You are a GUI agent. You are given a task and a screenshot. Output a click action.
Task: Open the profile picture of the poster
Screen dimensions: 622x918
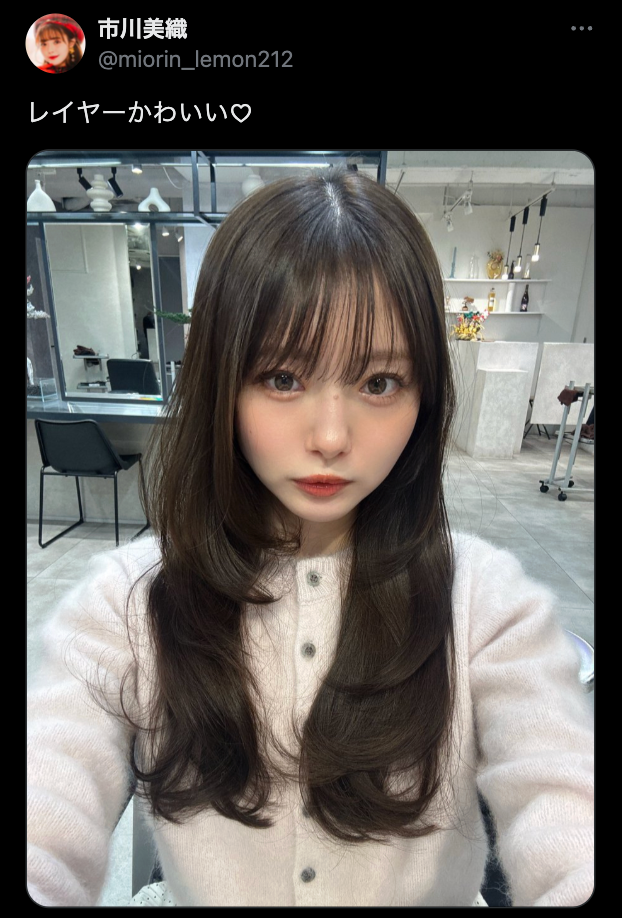[x=55, y=44]
